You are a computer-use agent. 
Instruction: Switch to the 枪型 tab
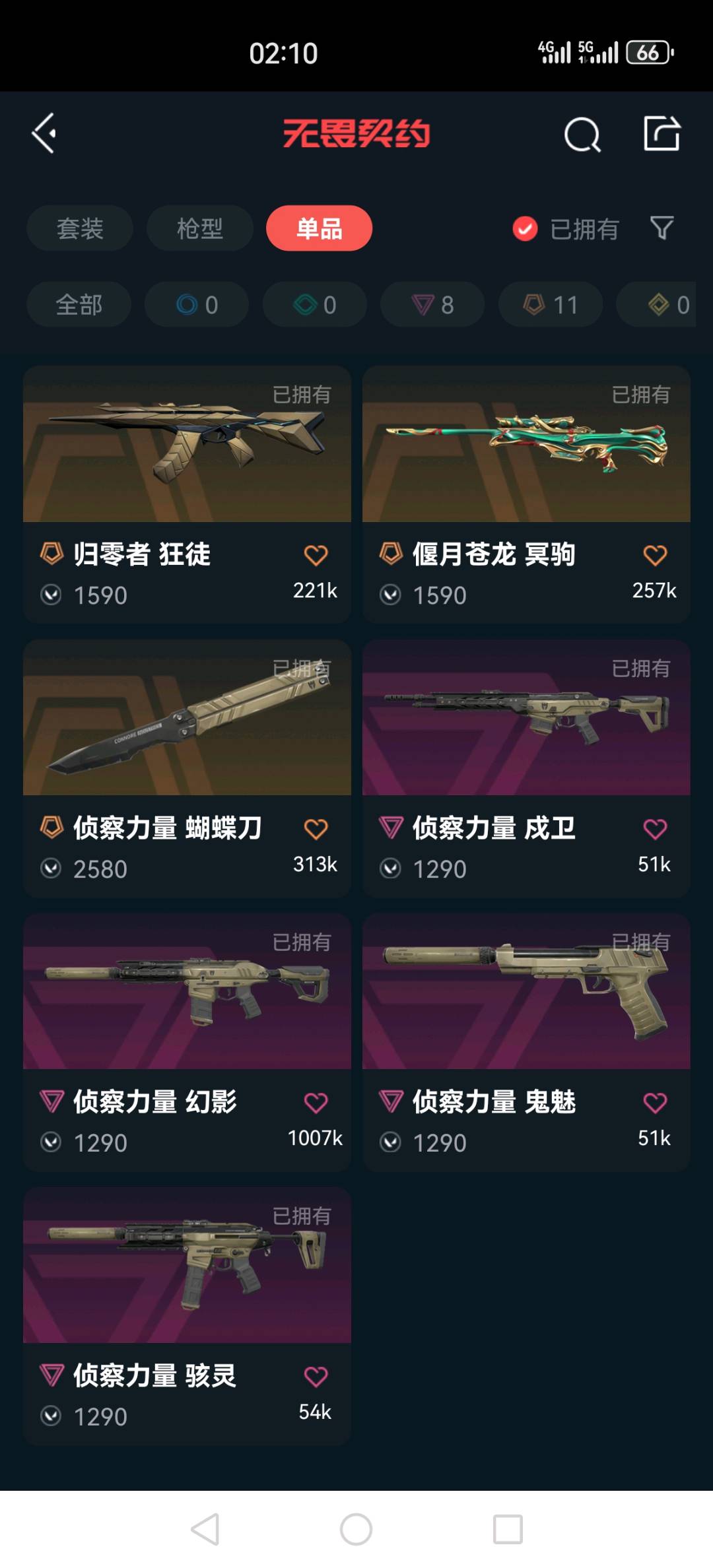[x=200, y=228]
